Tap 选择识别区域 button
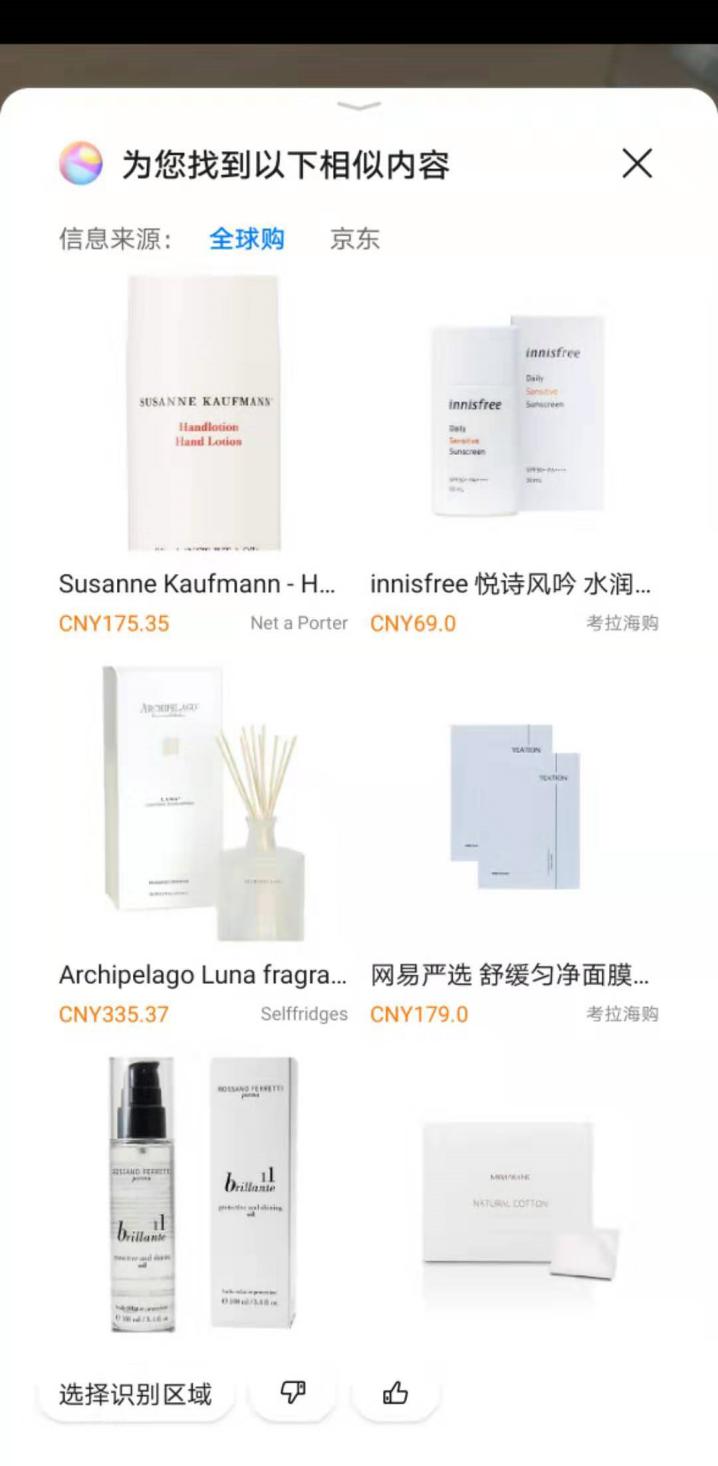 (136, 1394)
